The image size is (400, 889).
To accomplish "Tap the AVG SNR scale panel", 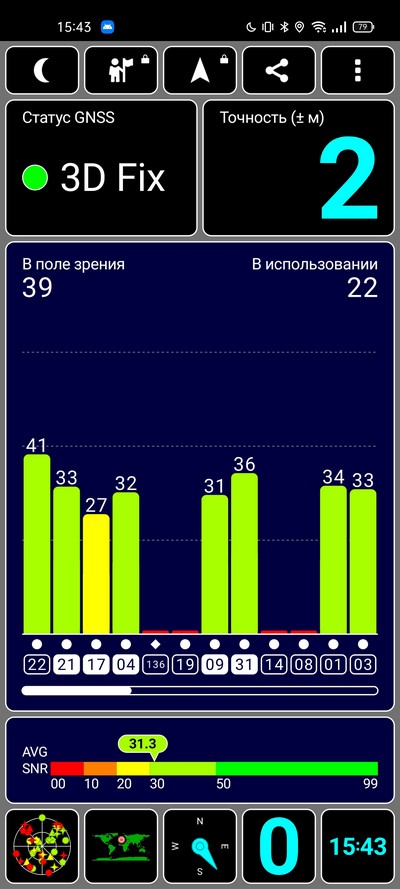I will [x=200, y=760].
